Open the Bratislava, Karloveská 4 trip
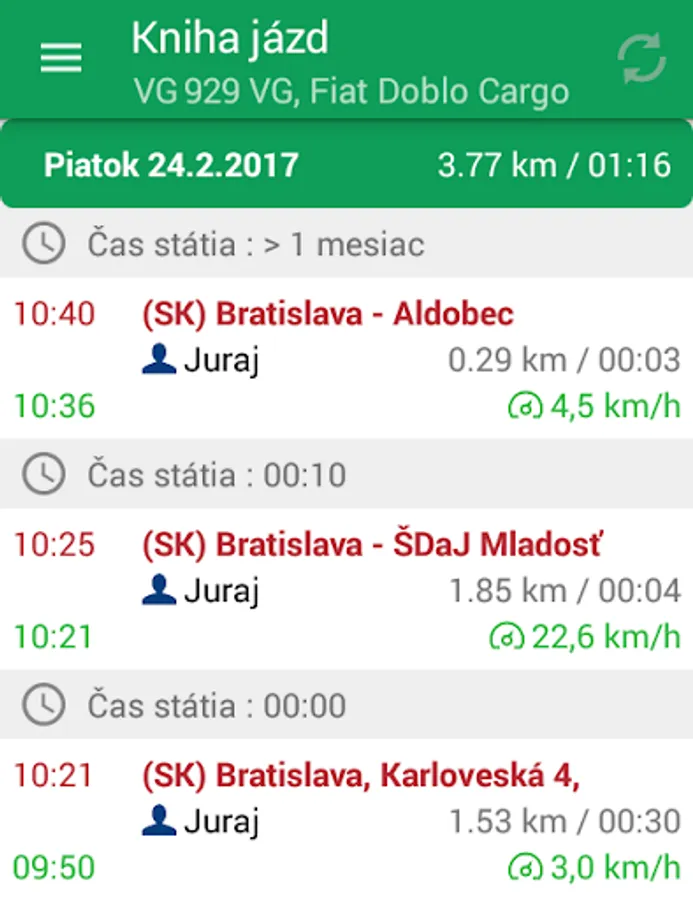Image resolution: width=693 pixels, height=900 pixels. click(x=346, y=819)
